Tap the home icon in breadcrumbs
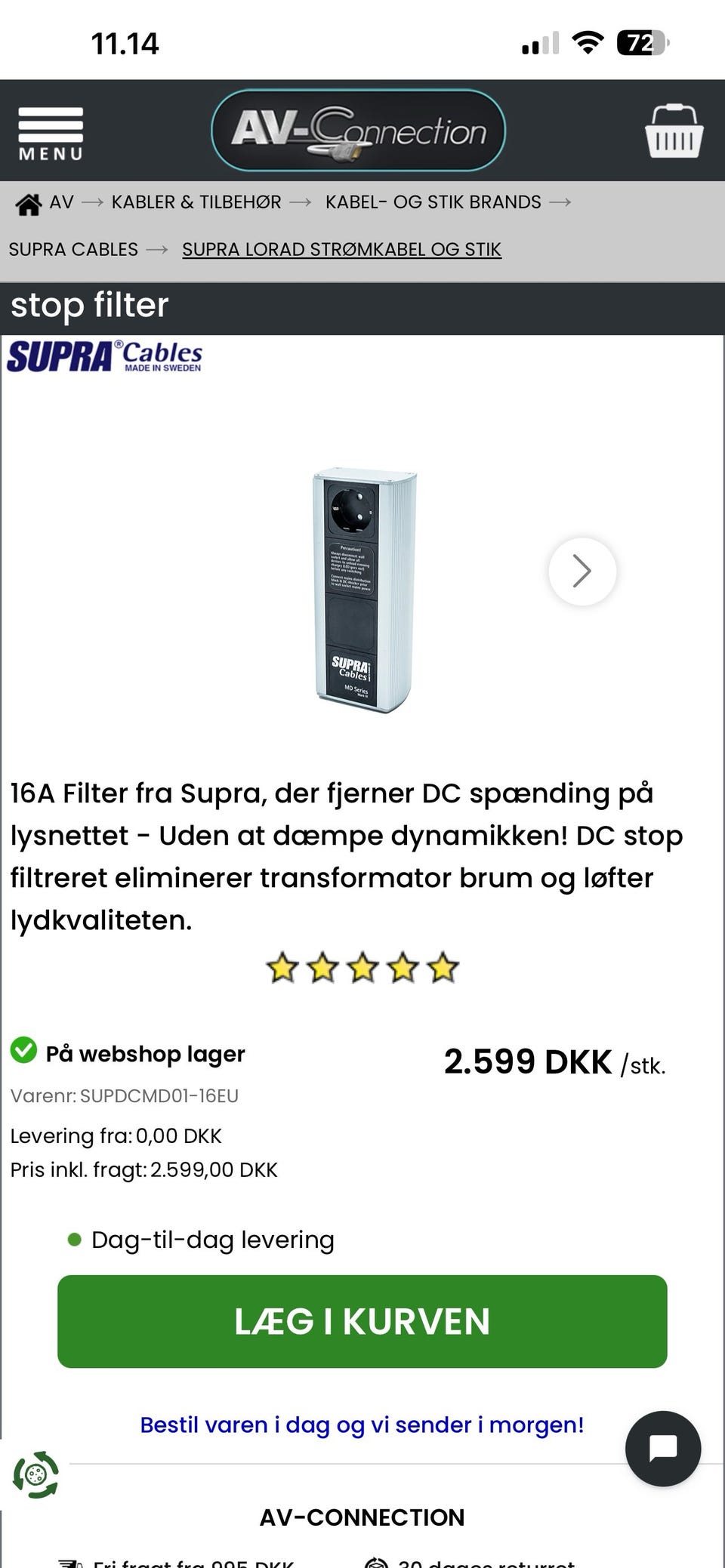Screen dimensions: 725x1568 pos(29,203)
